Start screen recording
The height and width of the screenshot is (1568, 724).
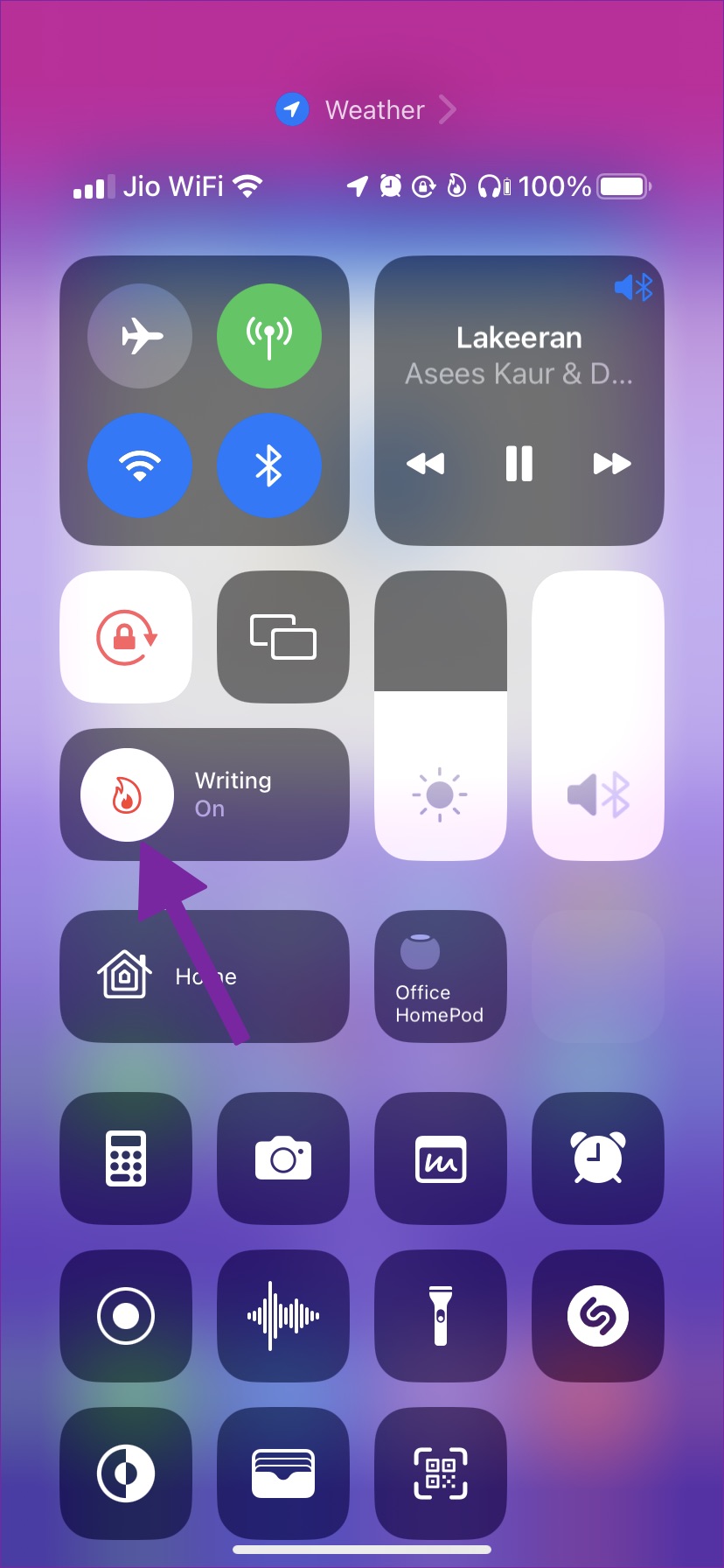coord(126,1316)
